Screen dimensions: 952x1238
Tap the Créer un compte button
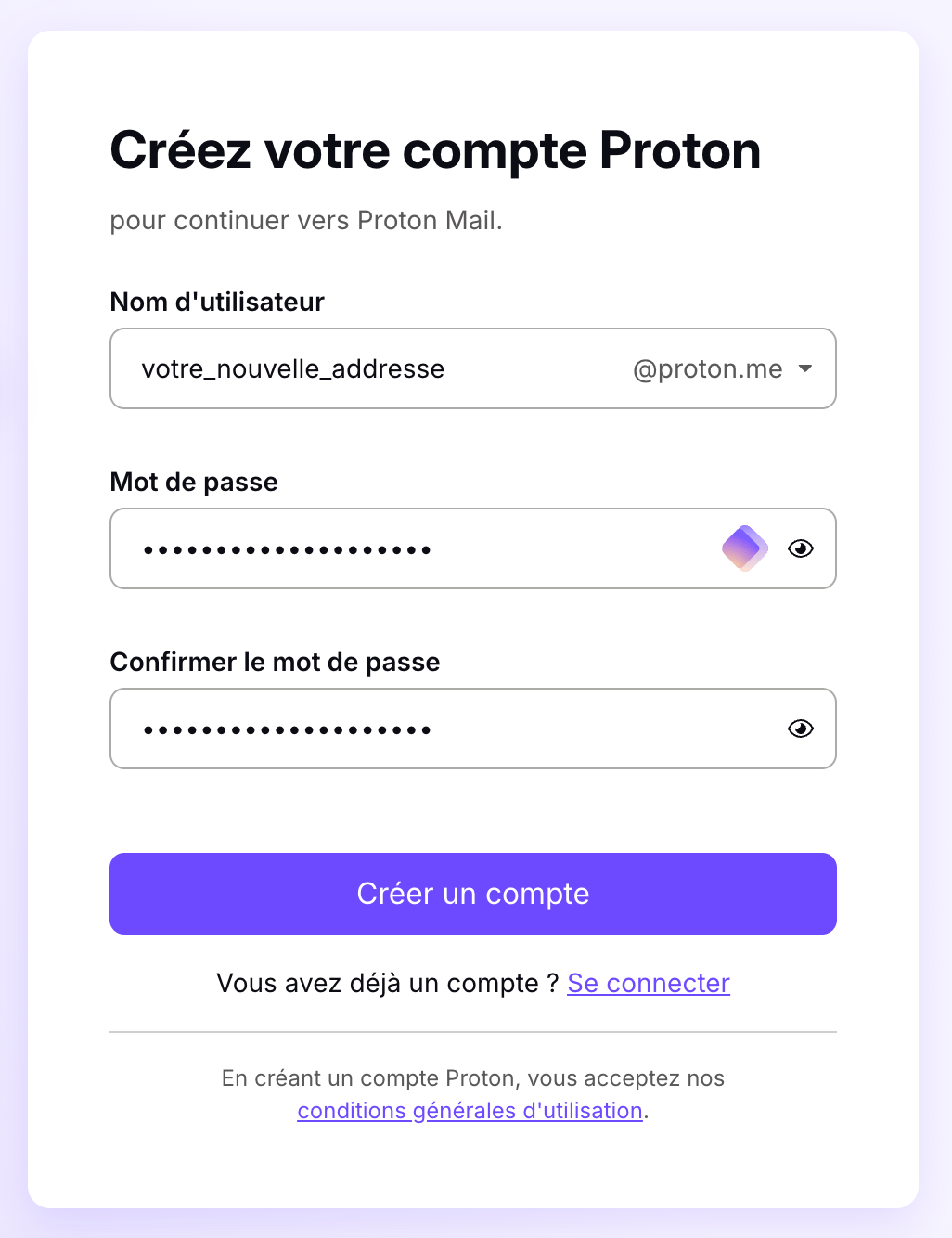point(473,894)
